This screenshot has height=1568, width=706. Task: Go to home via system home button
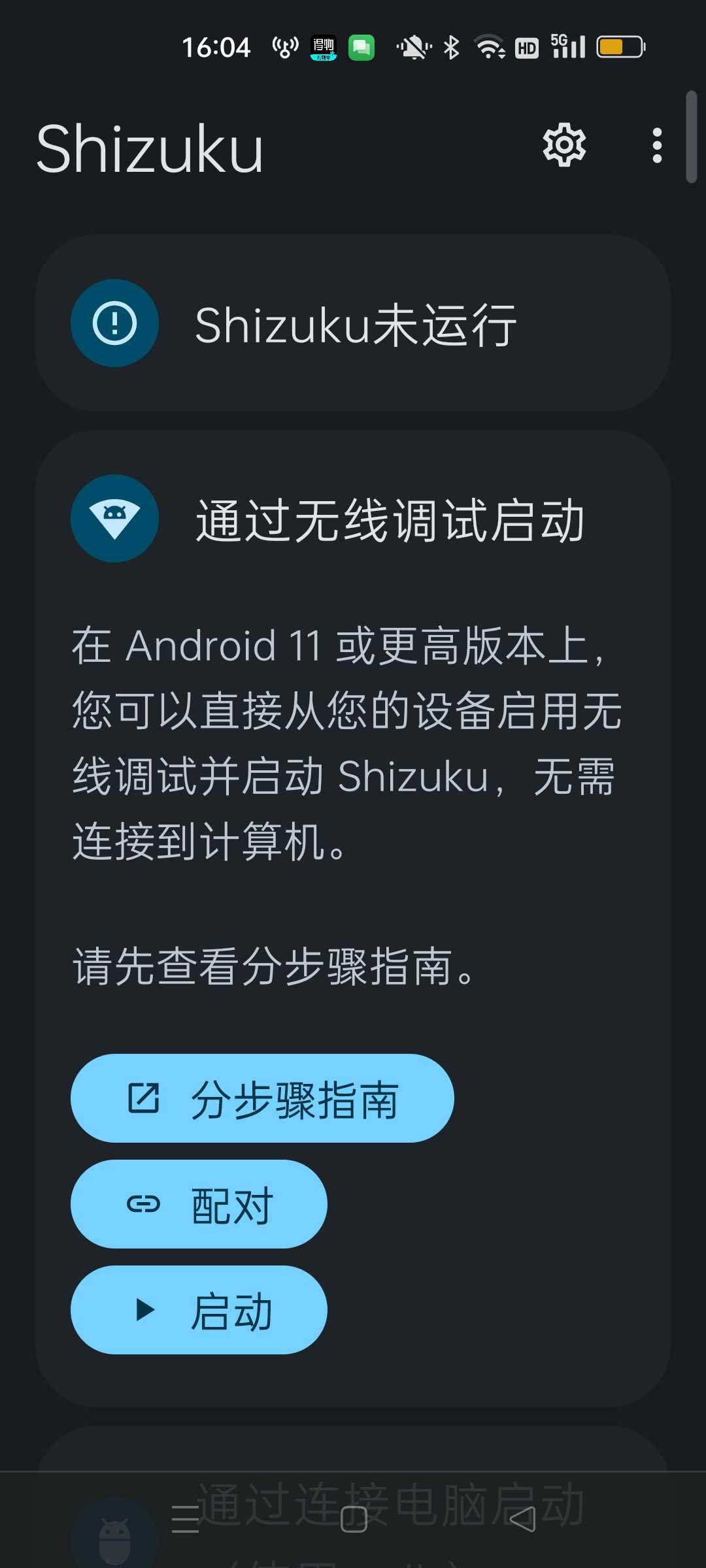[x=354, y=1520]
